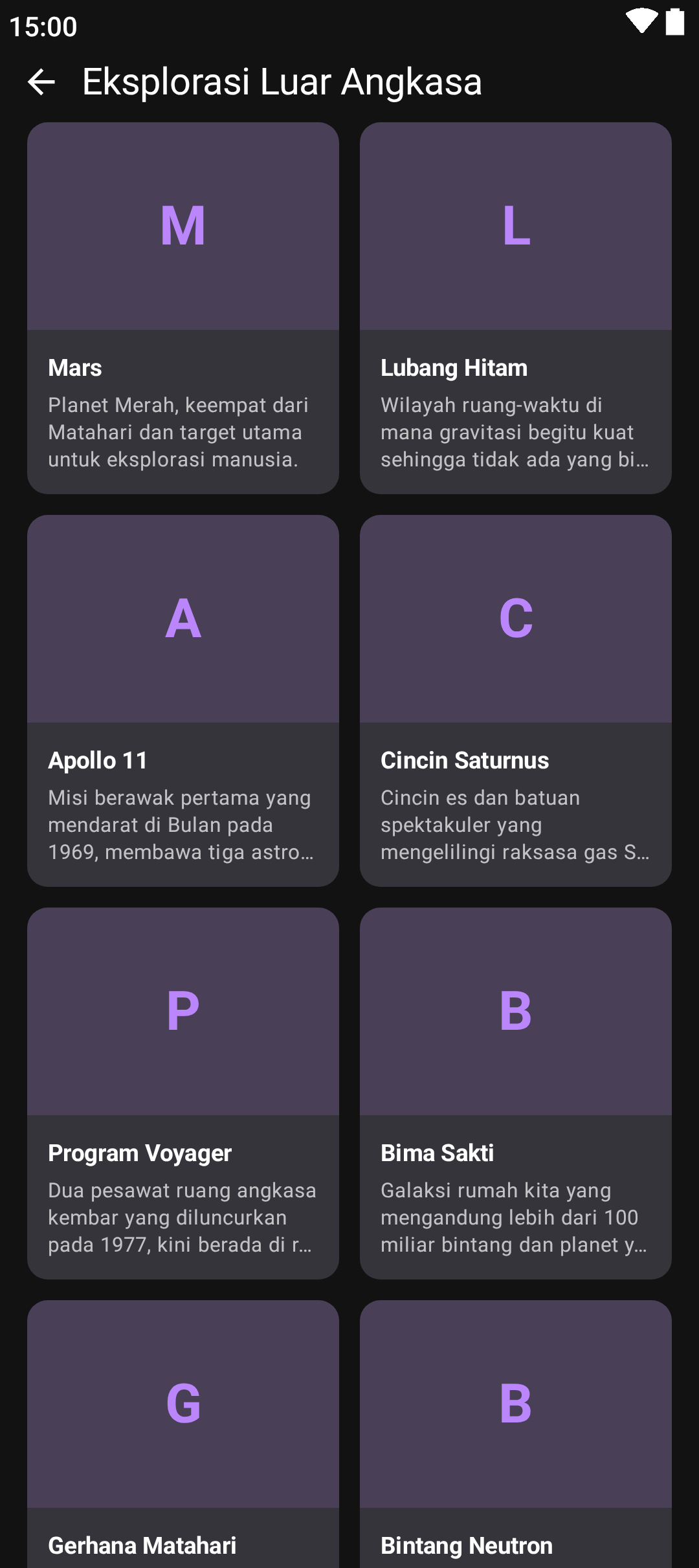The image size is (699, 1568).
Task: Open the Program Voyager card
Action: click(x=183, y=1093)
